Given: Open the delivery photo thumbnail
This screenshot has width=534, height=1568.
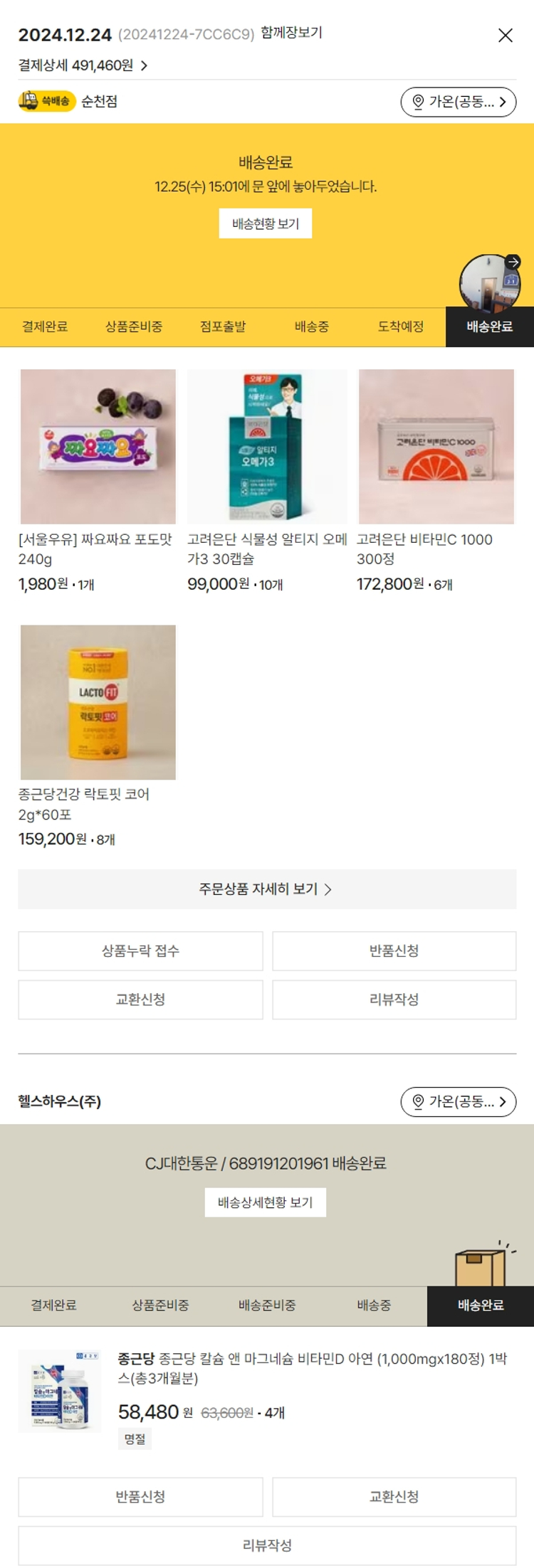Looking at the screenshot, I should tap(489, 284).
